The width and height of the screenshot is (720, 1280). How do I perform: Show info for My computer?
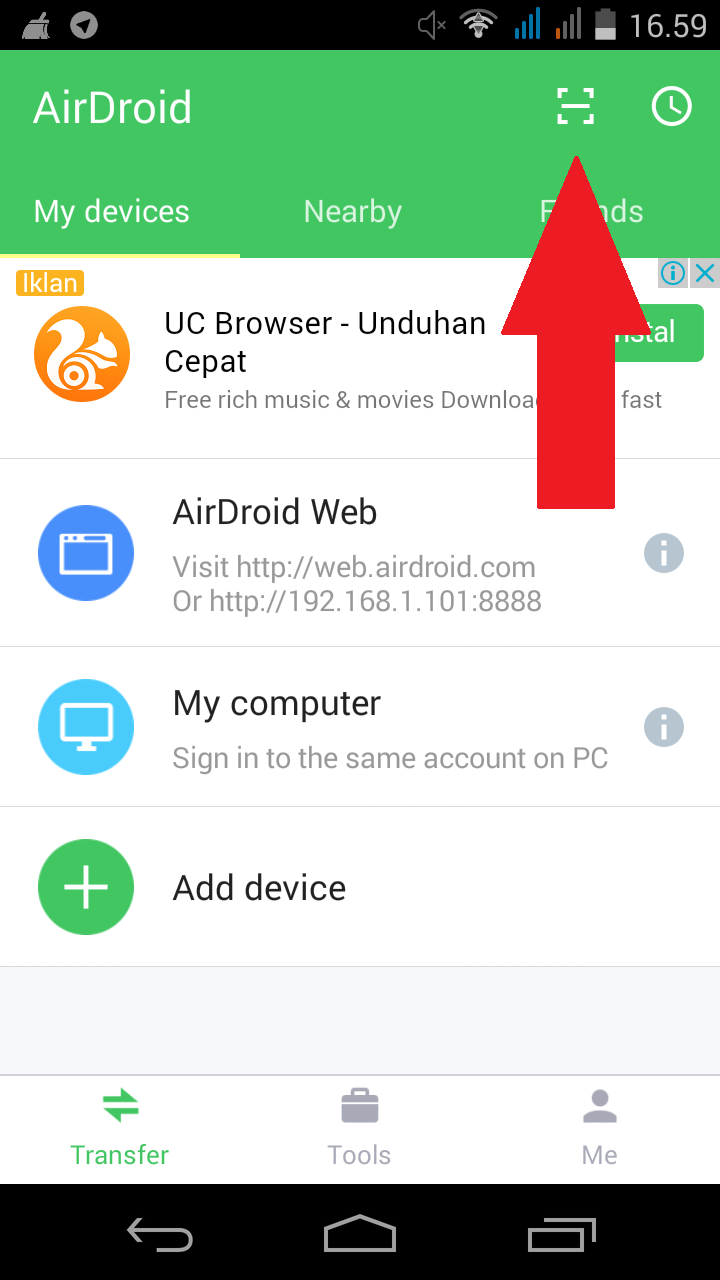(x=664, y=727)
